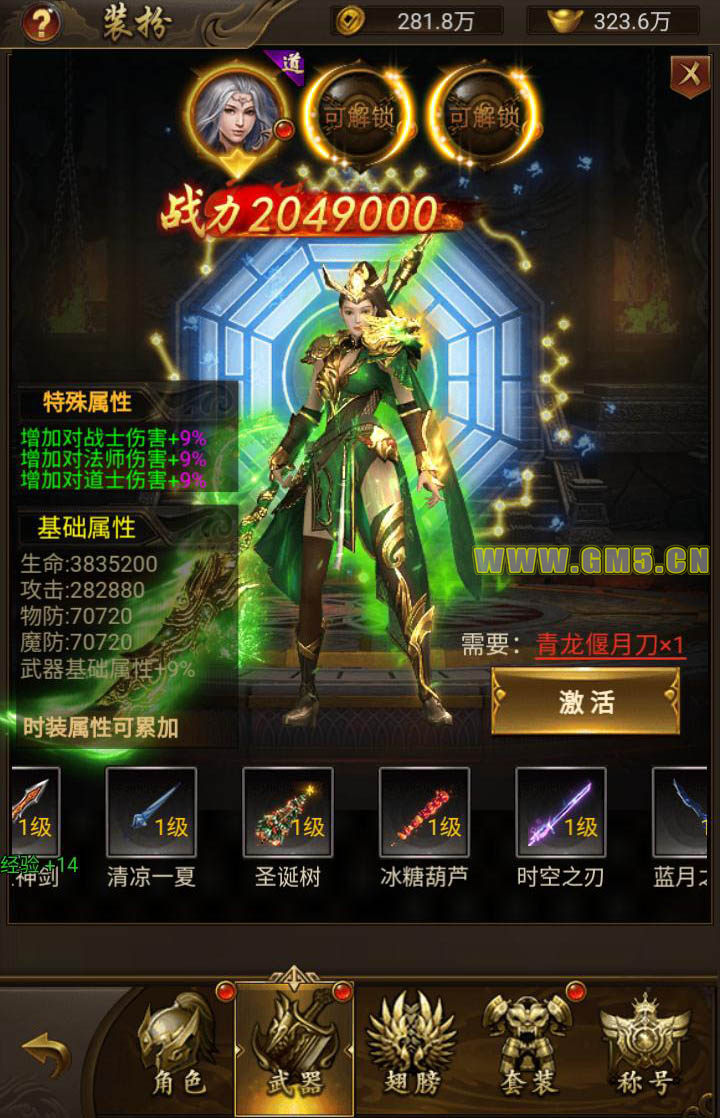Tap the 激活 button

click(x=586, y=701)
